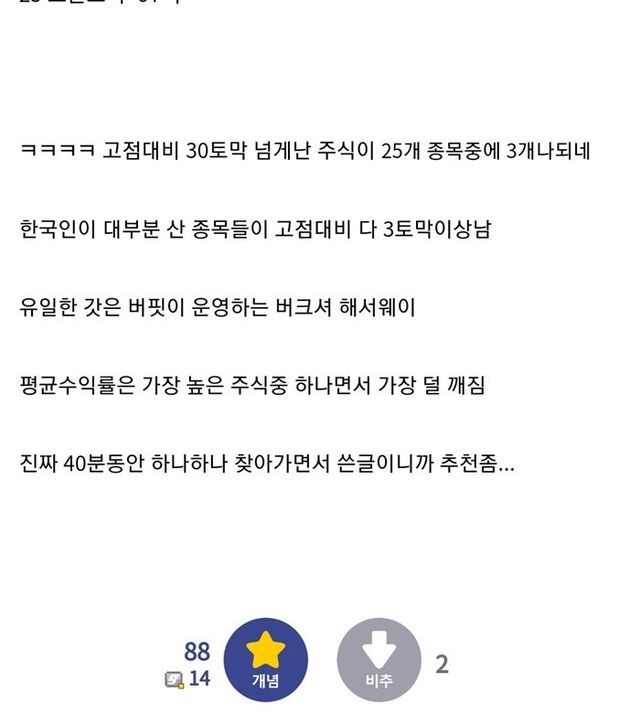Downvote the post with the 비추 button
Screen dimensions: 640x714
379,659
